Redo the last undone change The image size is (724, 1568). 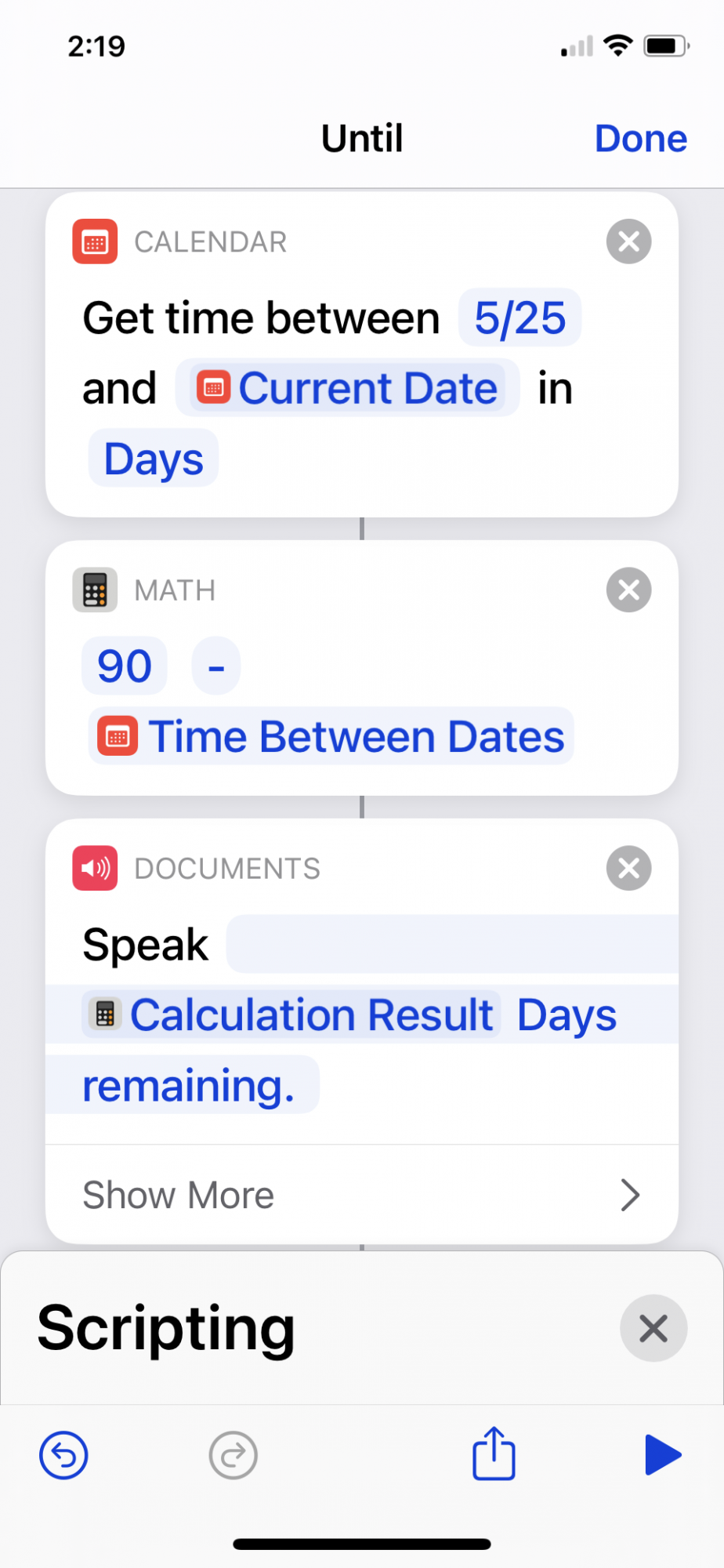tap(233, 1455)
